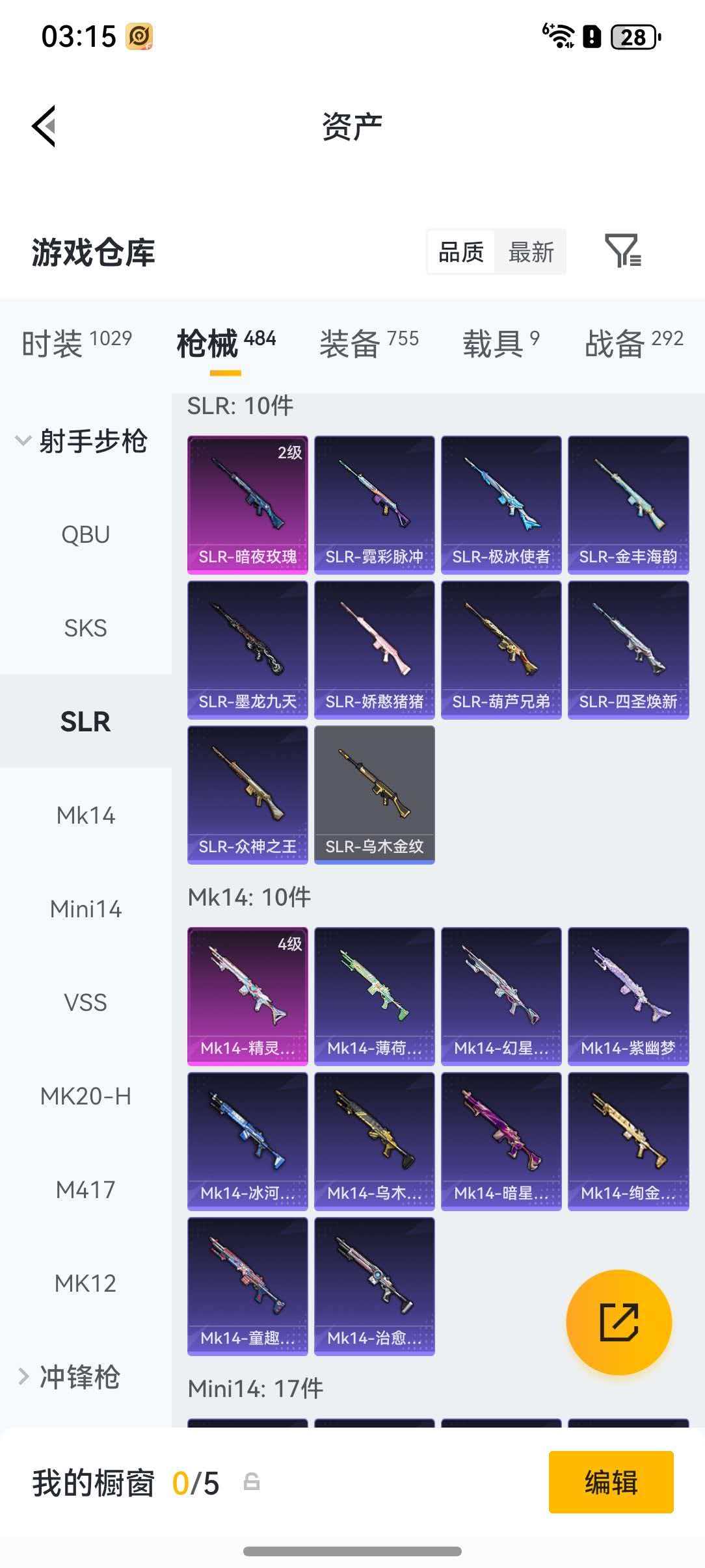Screen dimensions: 705x1568
Task: Collapse the 射手步枪 category
Action: [x=82, y=441]
